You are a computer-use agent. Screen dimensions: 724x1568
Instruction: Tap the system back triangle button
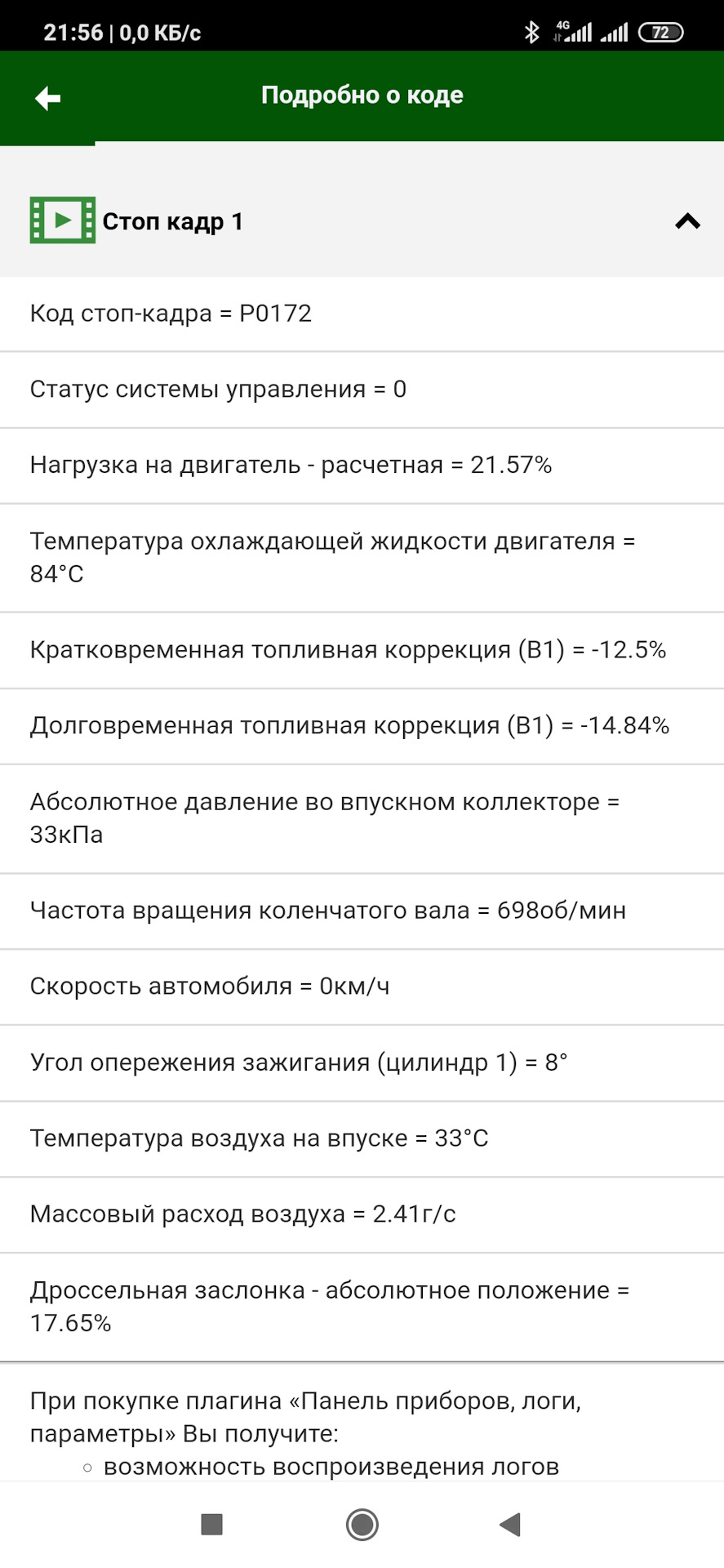coord(510,1524)
